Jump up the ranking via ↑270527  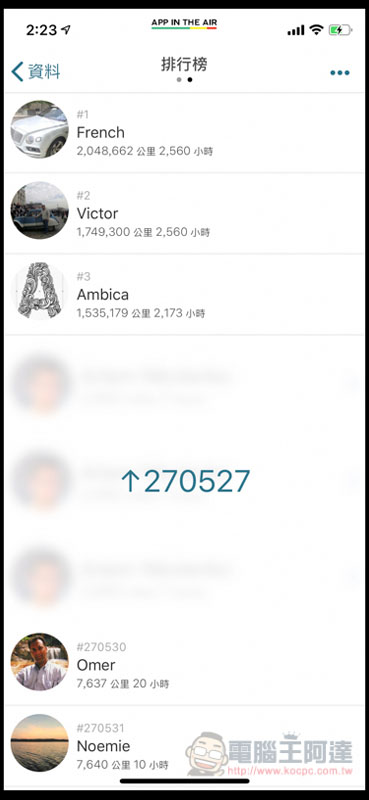tap(185, 481)
